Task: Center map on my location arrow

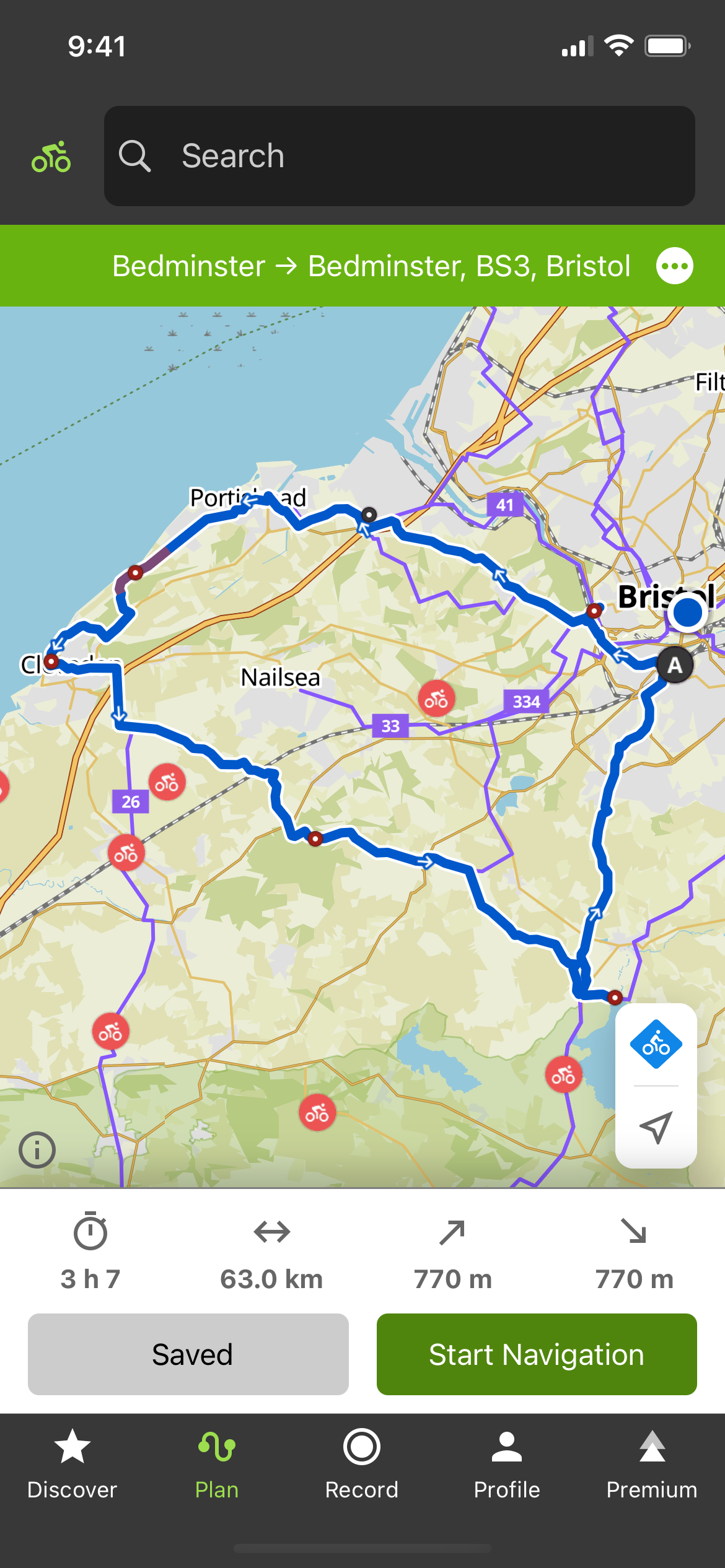Action: point(656,1127)
